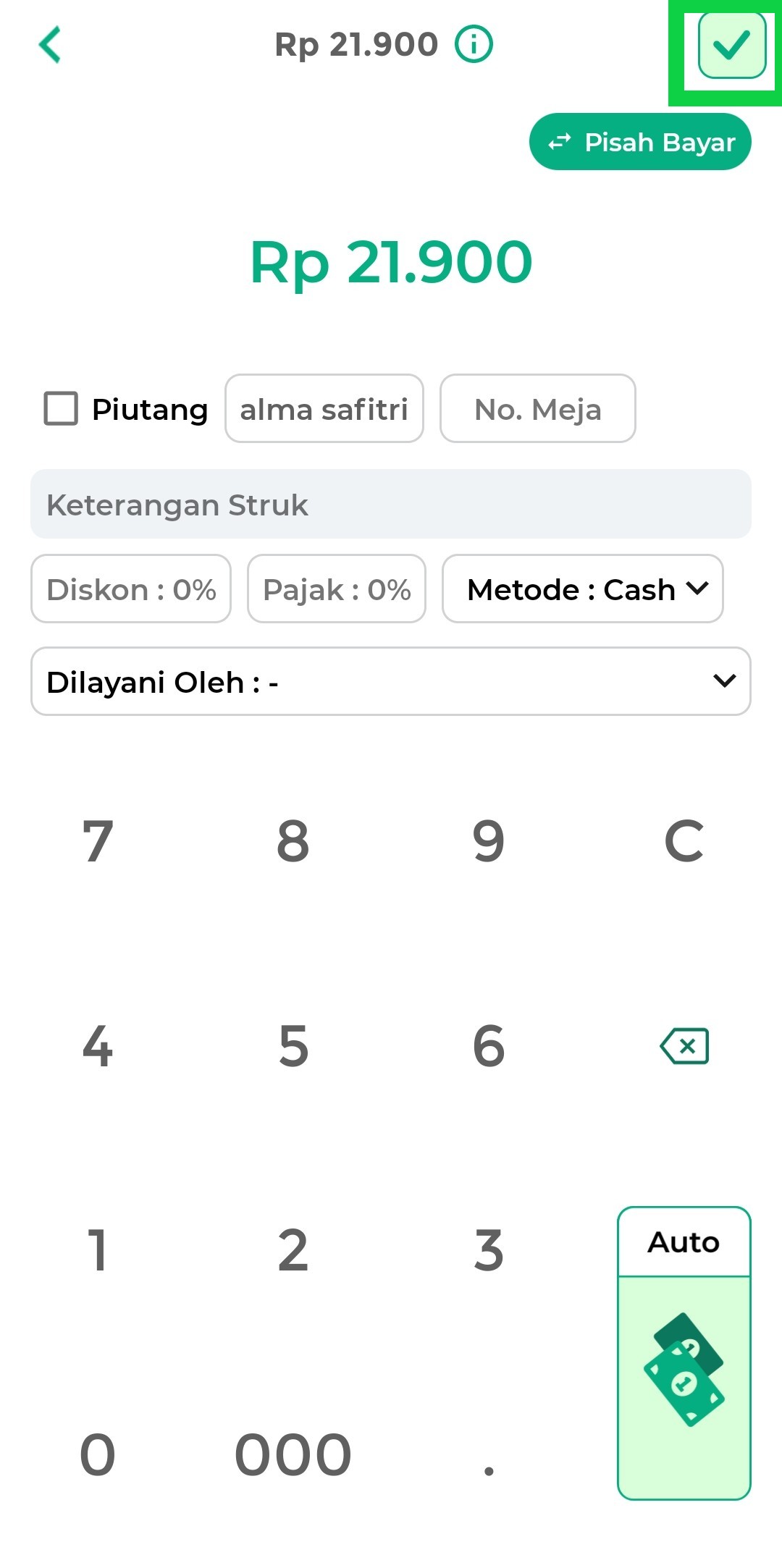Tap the Keterangan Struk note field
782x1568 pixels.
pos(391,505)
